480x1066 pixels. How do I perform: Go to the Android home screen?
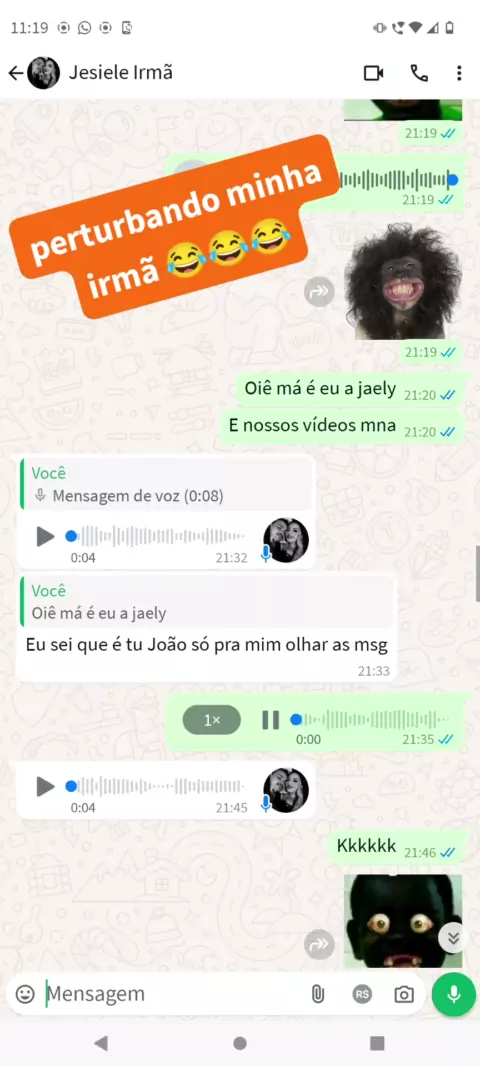(x=239, y=1043)
